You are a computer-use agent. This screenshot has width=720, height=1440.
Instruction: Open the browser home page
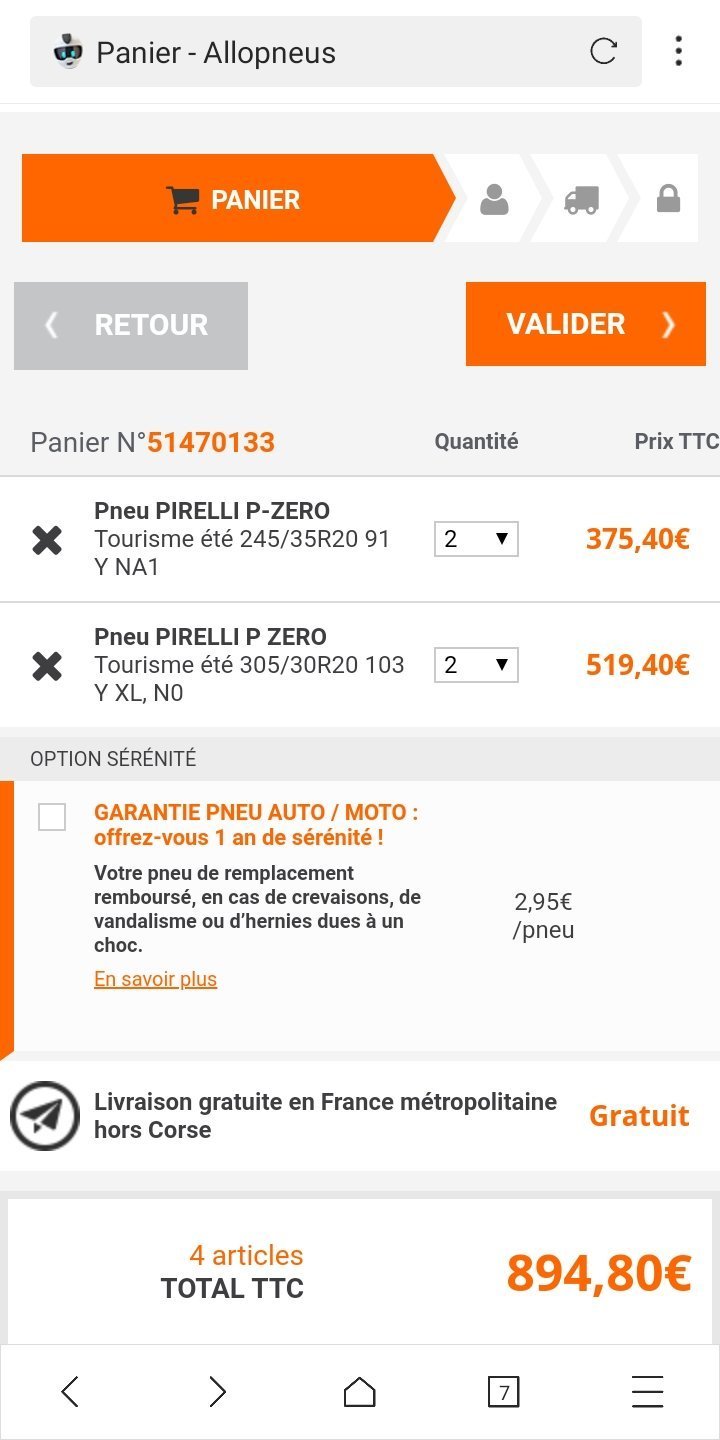coord(359,1391)
